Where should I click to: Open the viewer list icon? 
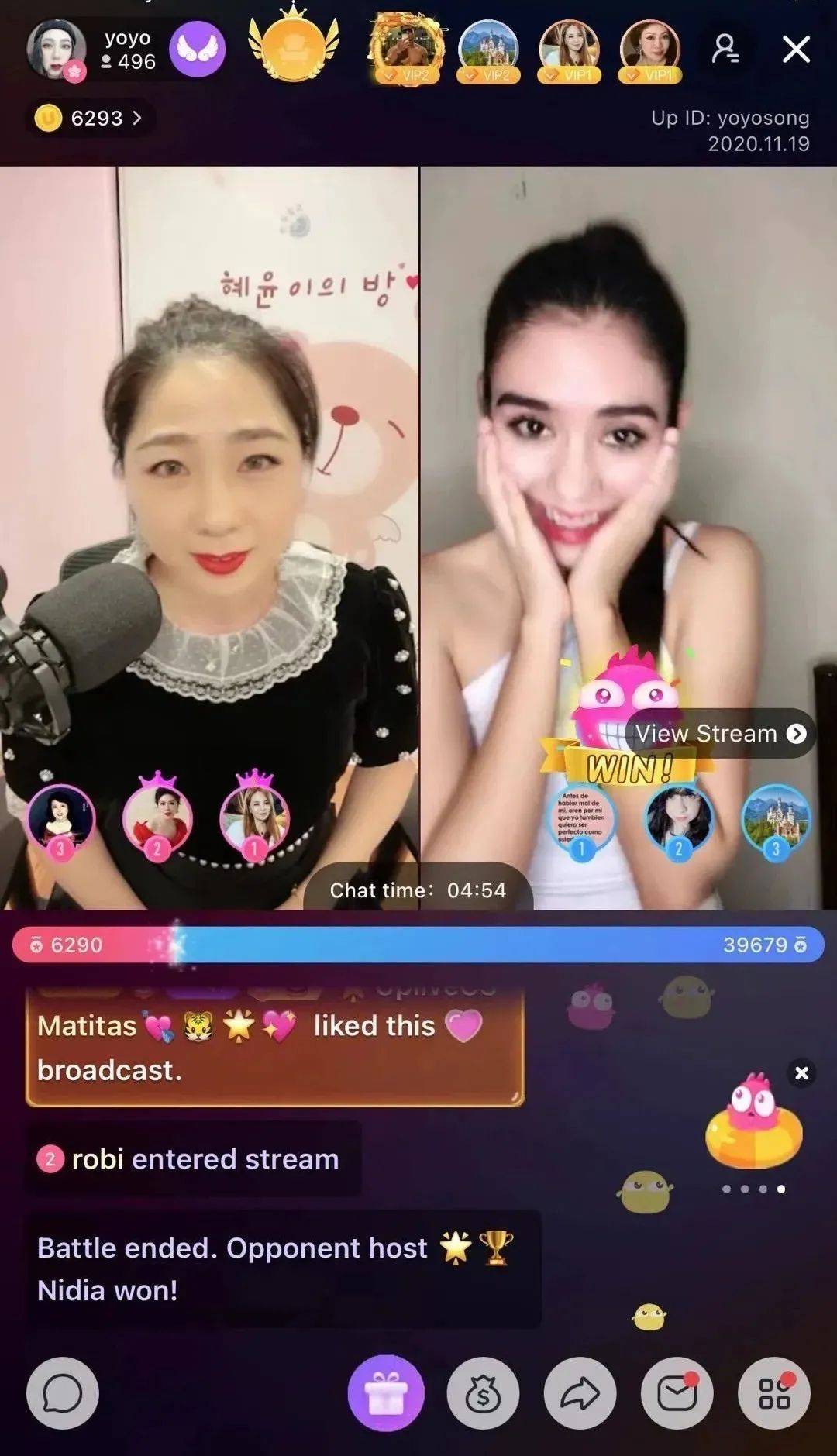[x=725, y=50]
